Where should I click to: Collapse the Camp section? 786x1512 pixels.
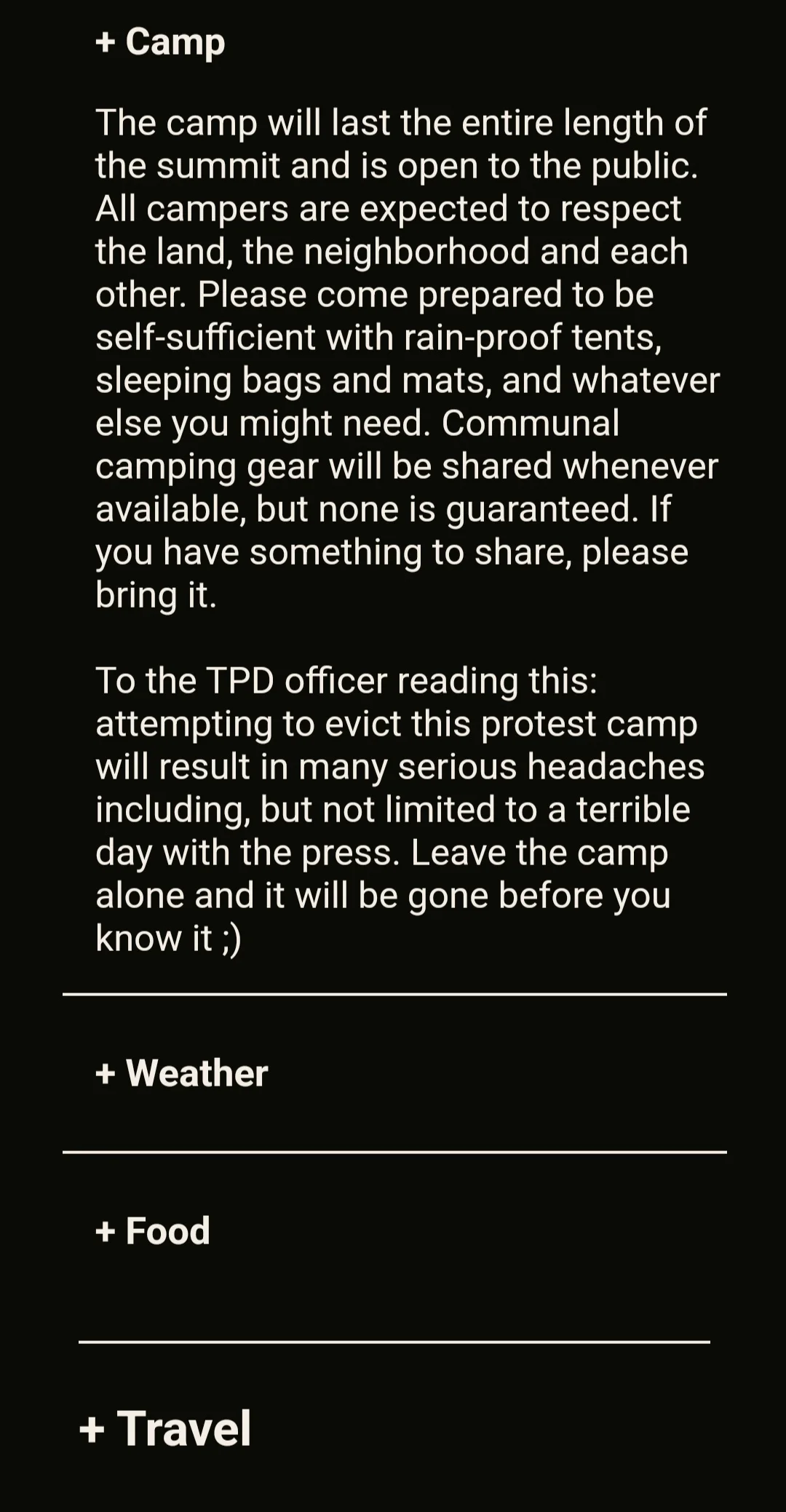coord(161,42)
